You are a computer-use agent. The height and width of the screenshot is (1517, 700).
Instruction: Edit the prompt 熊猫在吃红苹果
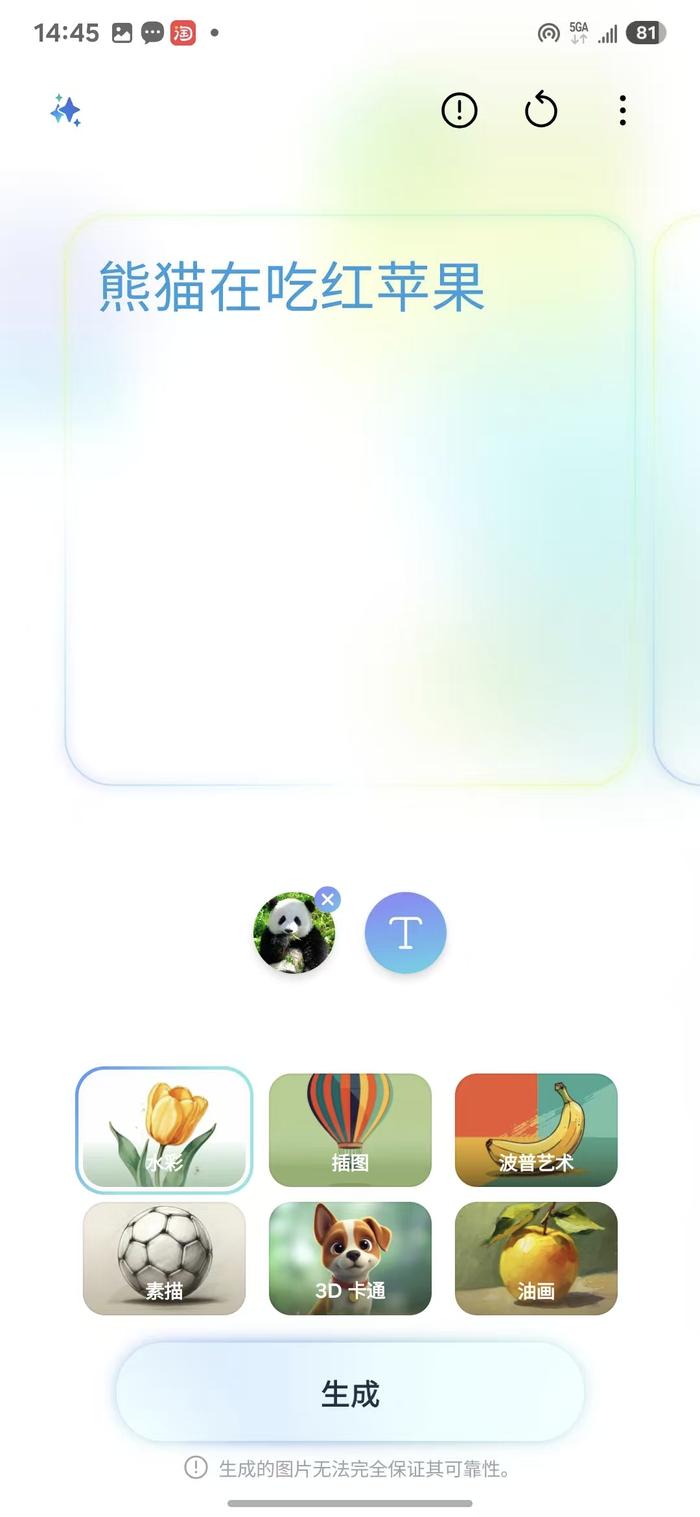(x=292, y=287)
